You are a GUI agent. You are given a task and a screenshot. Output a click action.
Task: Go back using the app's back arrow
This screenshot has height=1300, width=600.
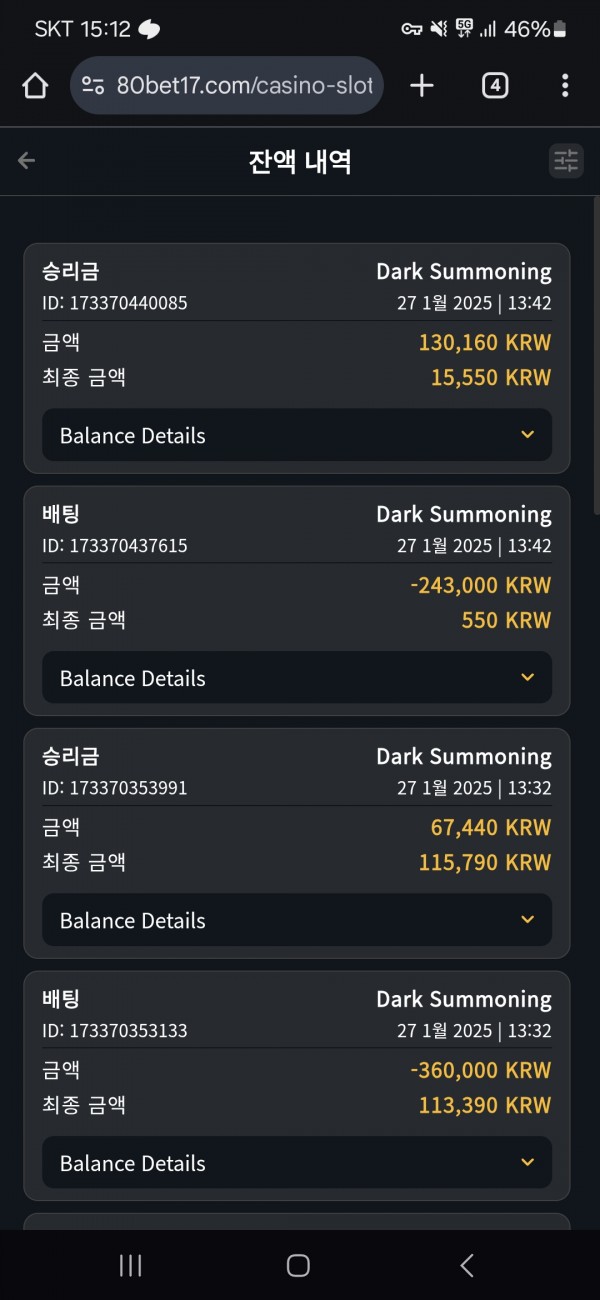pos(27,161)
